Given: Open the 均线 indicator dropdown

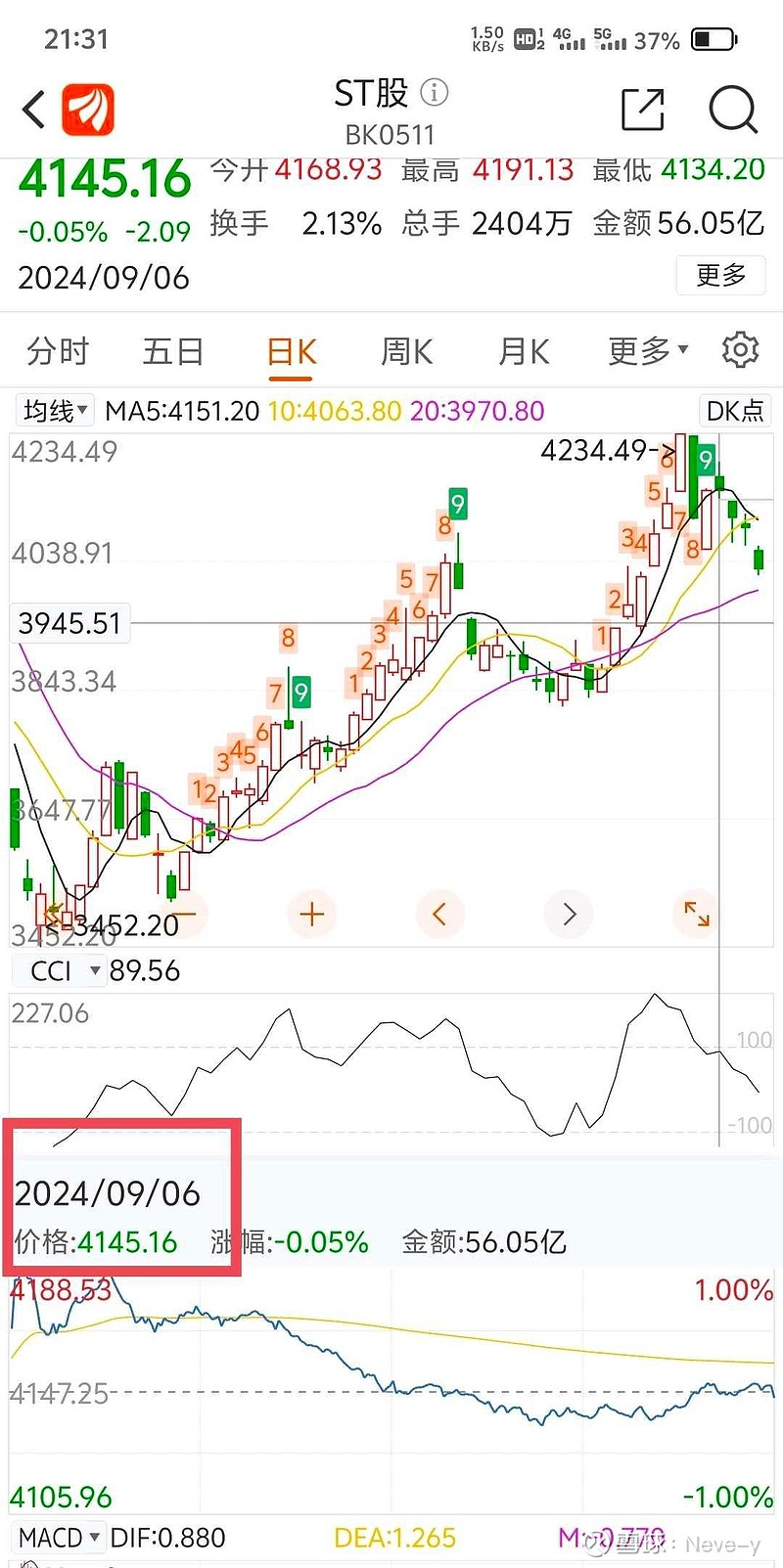Looking at the screenshot, I should click(56, 410).
